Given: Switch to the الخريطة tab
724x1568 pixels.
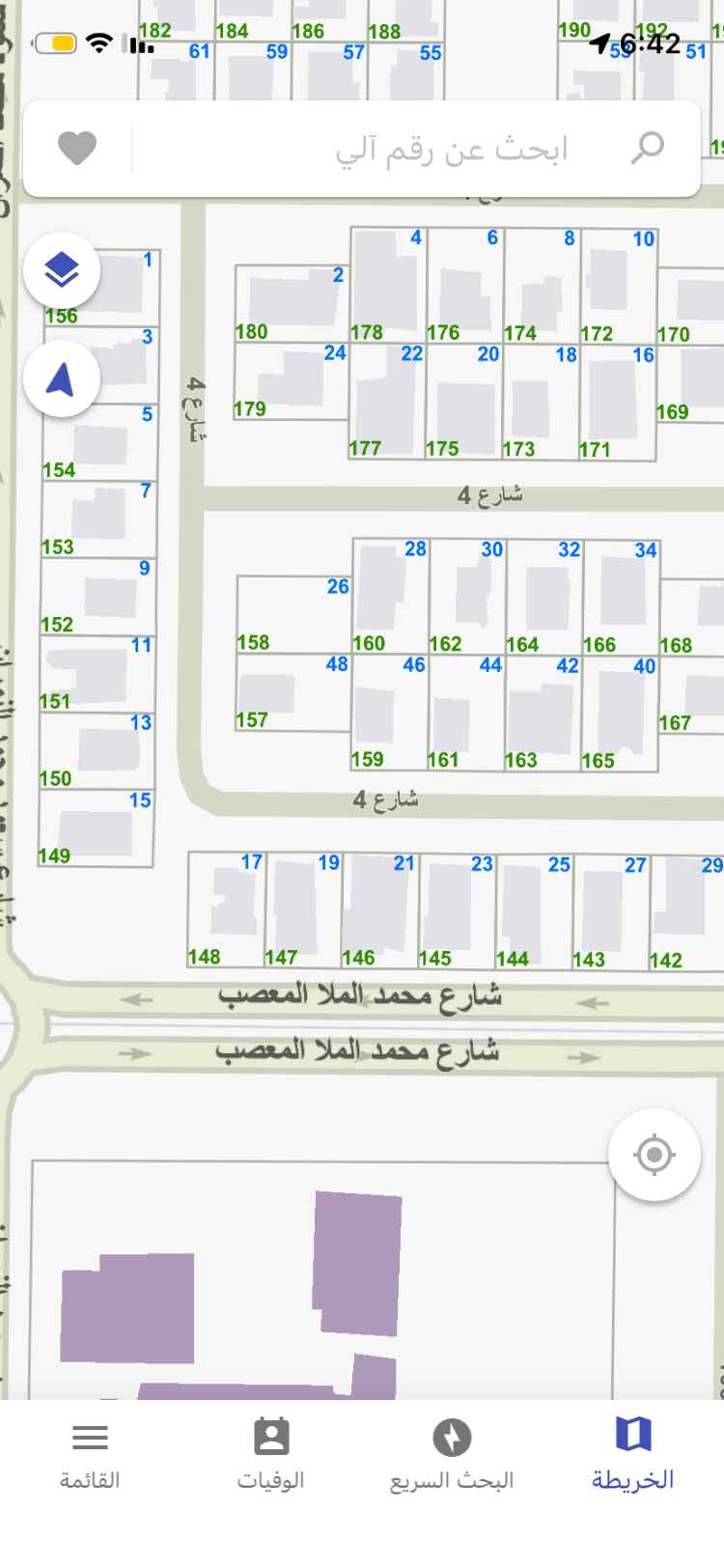Looking at the screenshot, I should 633,1453.
